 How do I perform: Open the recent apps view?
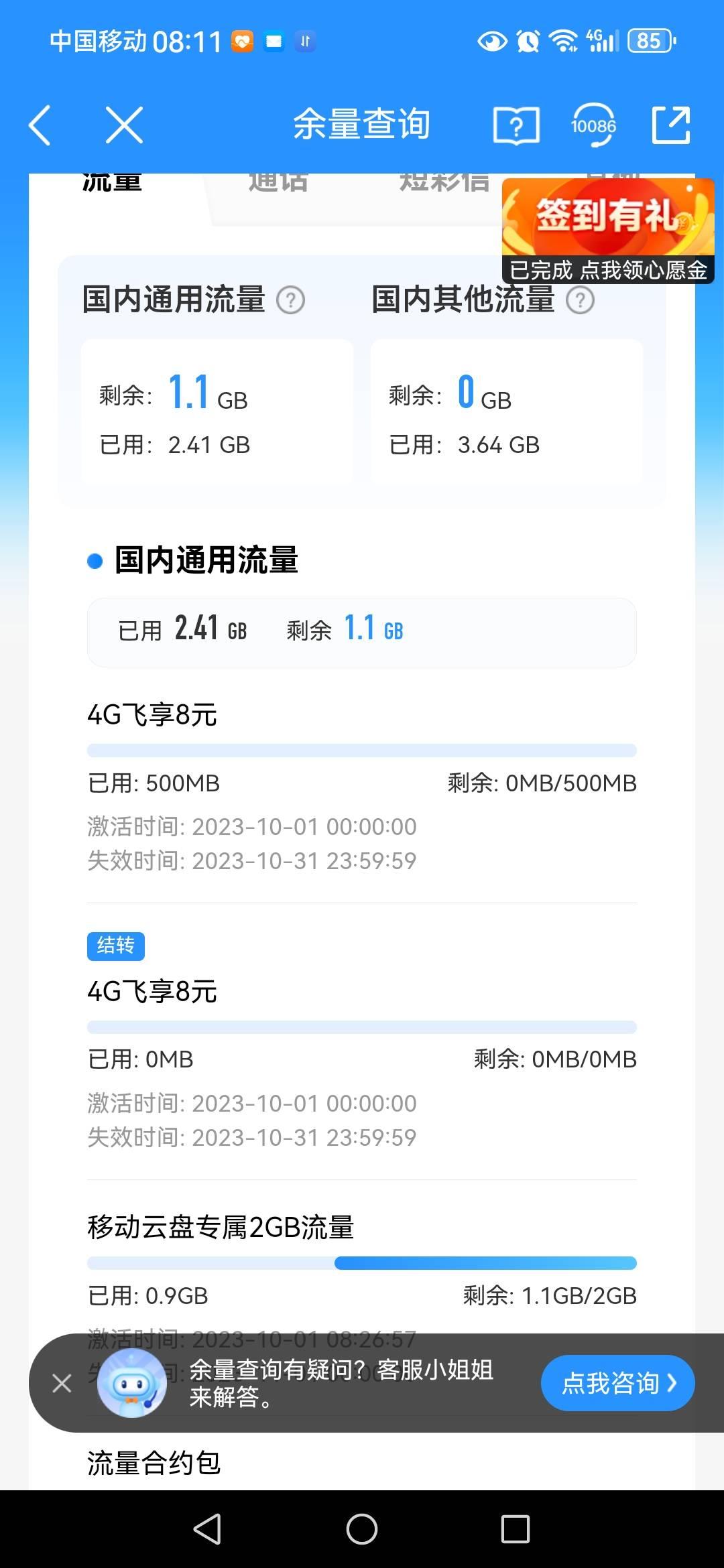coord(516,1529)
